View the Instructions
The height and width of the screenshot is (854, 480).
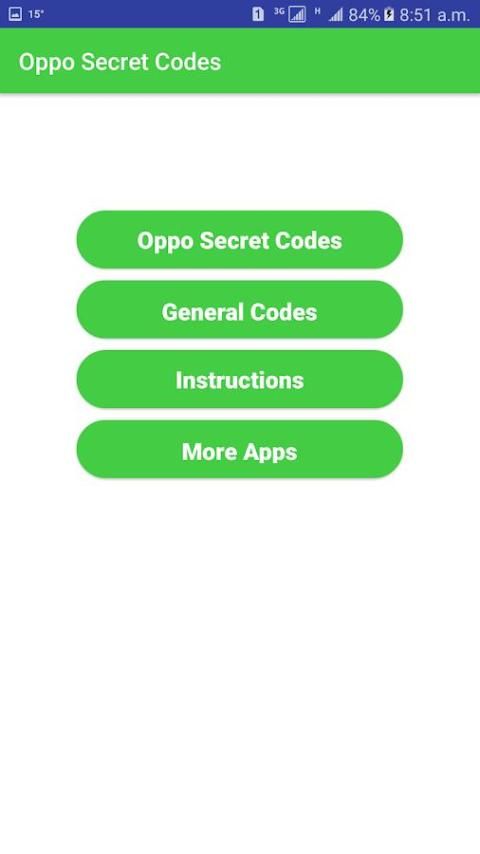pos(240,380)
